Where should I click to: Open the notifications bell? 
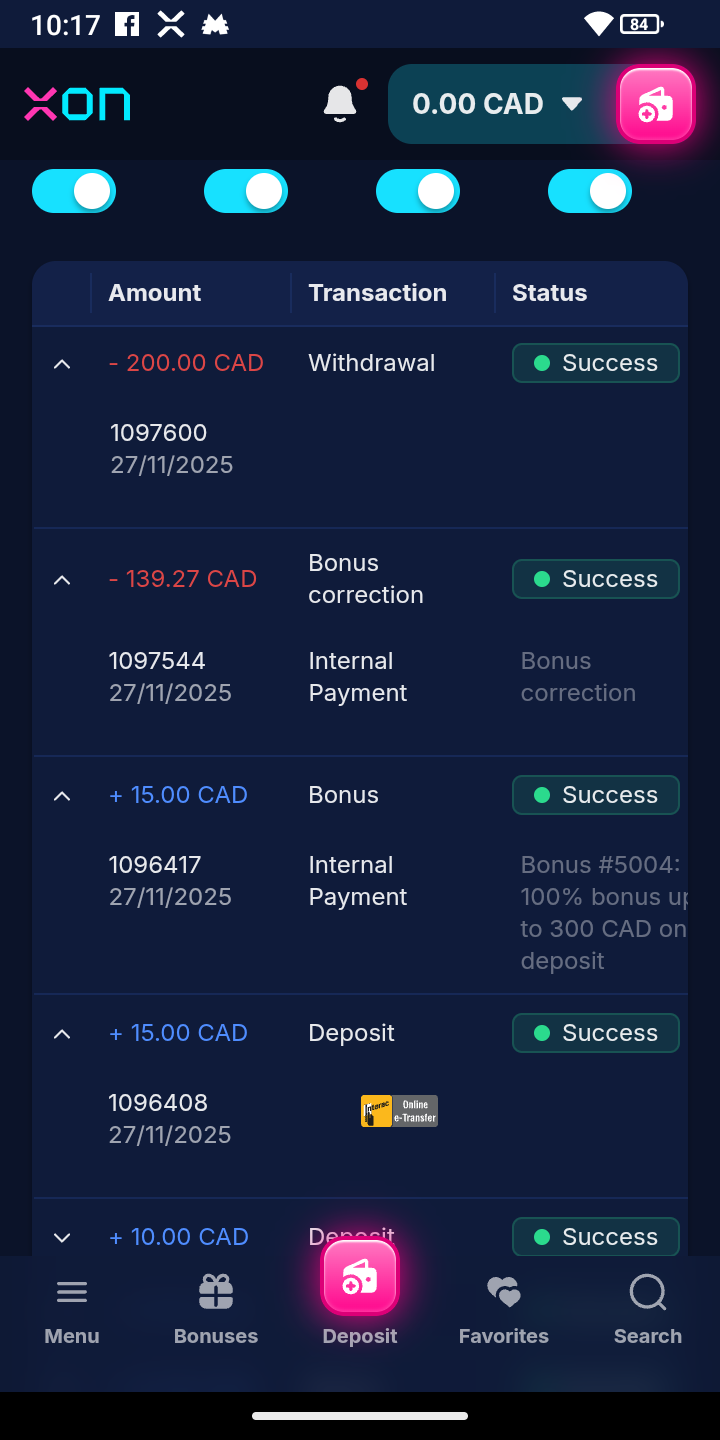(x=340, y=103)
